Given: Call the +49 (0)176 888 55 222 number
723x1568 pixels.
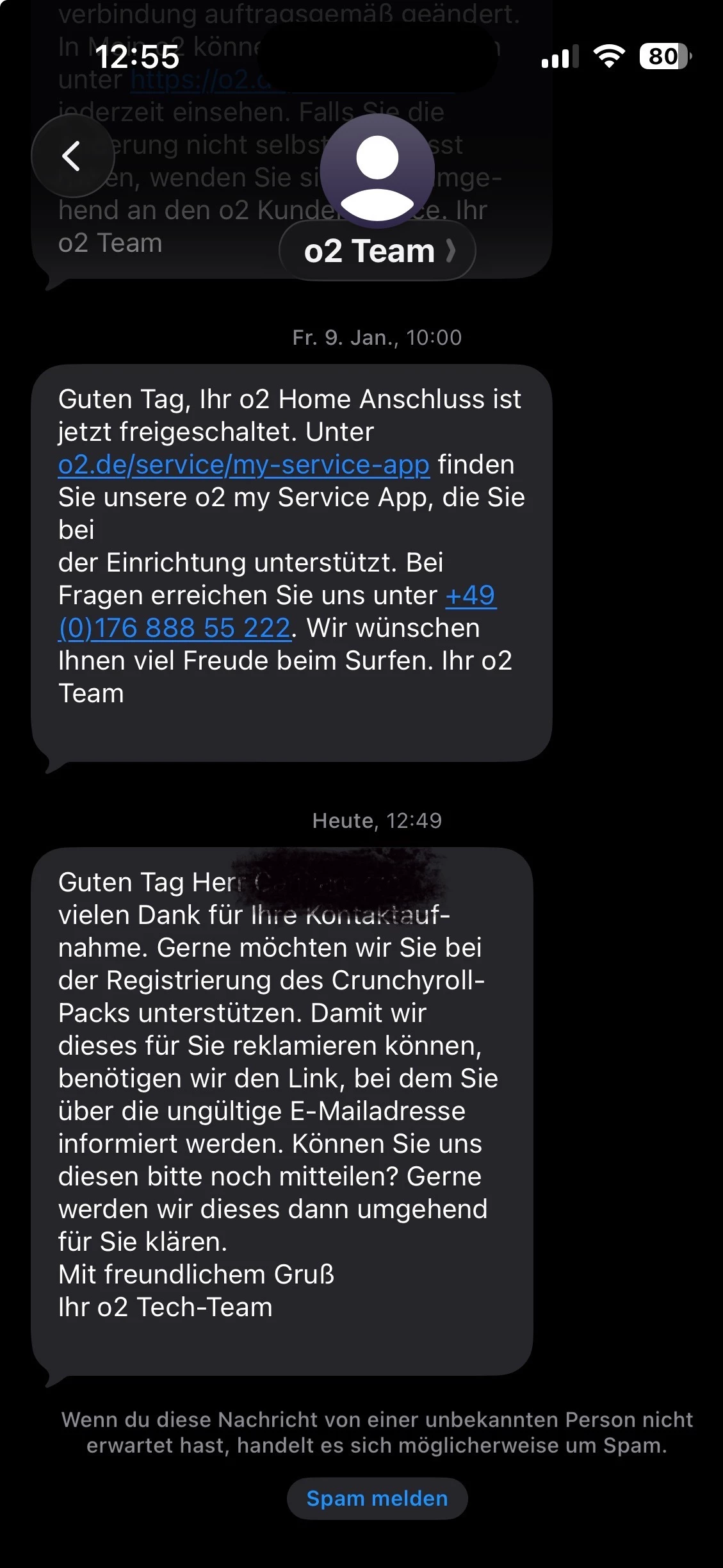Looking at the screenshot, I should [174, 629].
